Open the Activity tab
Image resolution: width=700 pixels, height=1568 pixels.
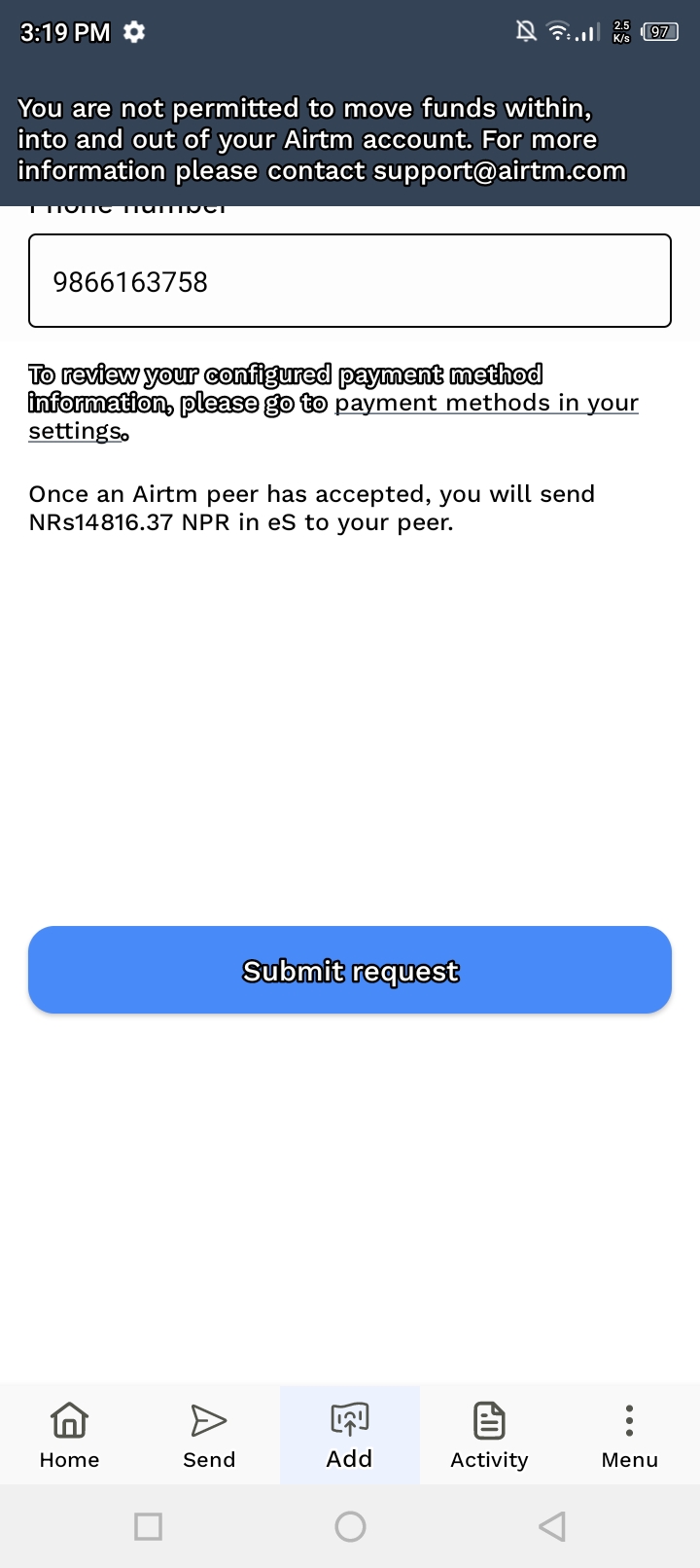(489, 1435)
